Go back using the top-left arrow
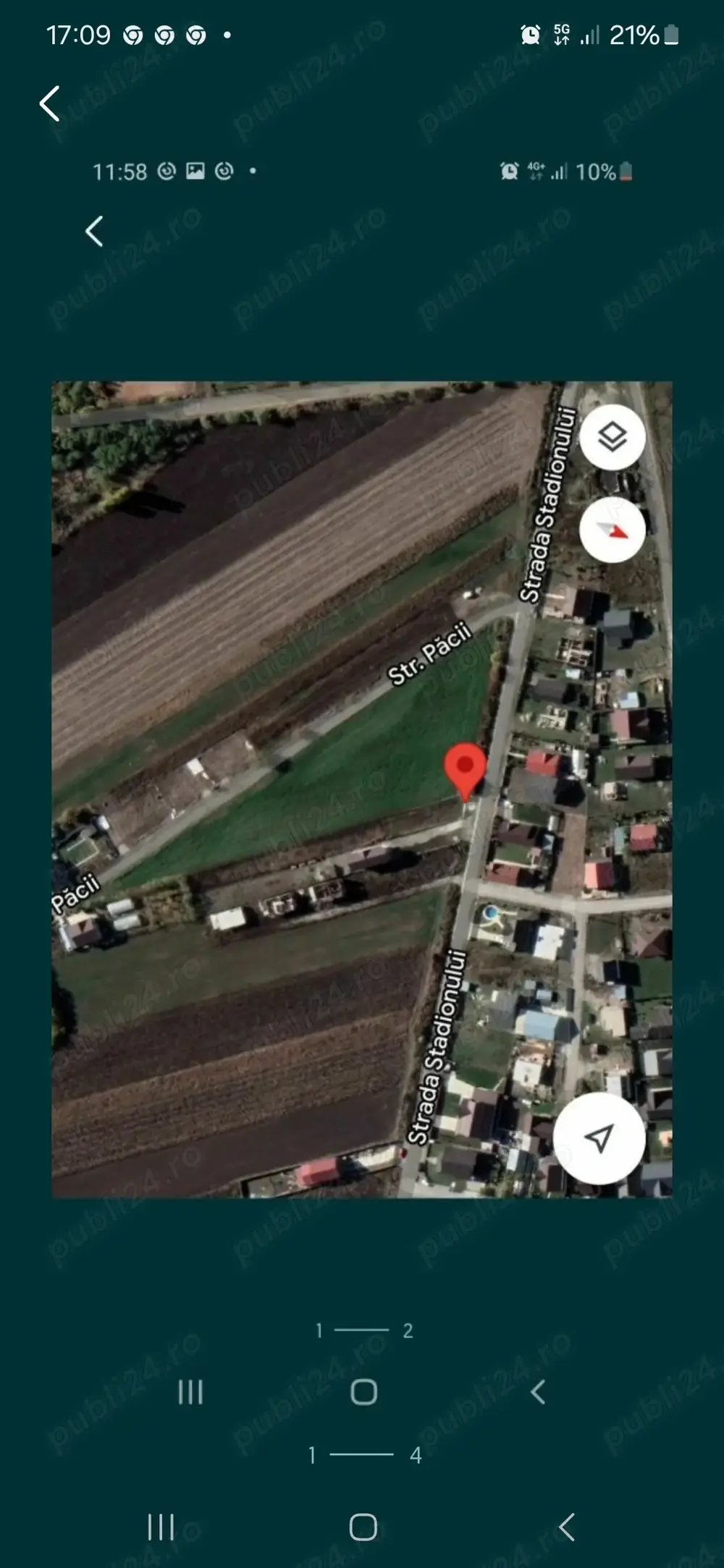This screenshot has height=1568, width=724. [49, 103]
